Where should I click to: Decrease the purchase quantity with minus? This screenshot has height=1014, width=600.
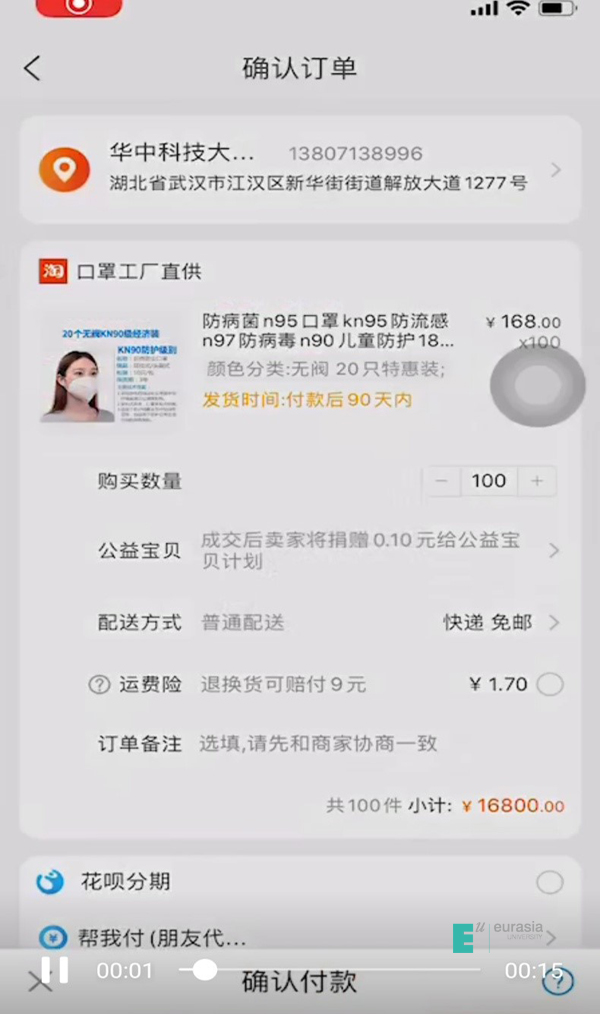(441, 481)
